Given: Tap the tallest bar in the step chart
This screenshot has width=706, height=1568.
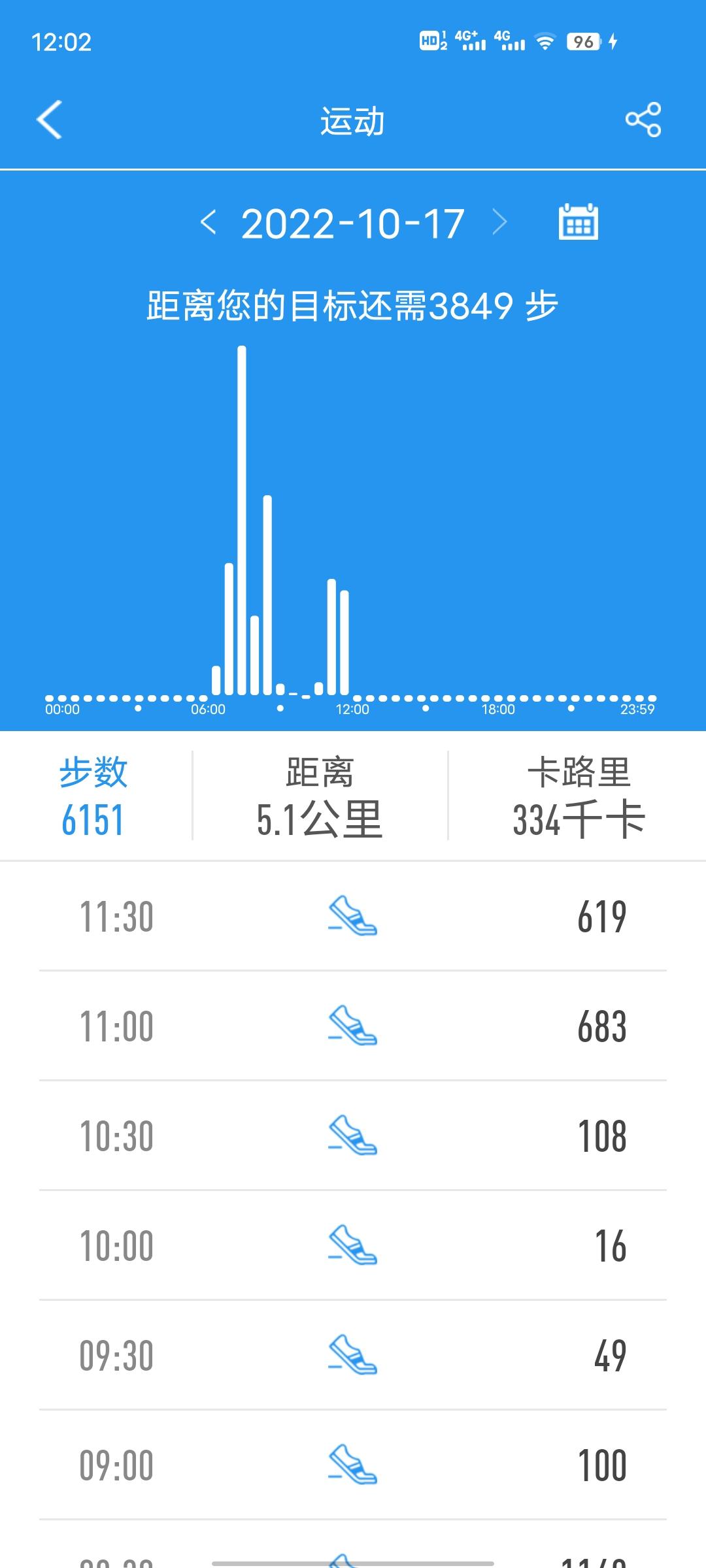Looking at the screenshot, I should click(x=242, y=523).
